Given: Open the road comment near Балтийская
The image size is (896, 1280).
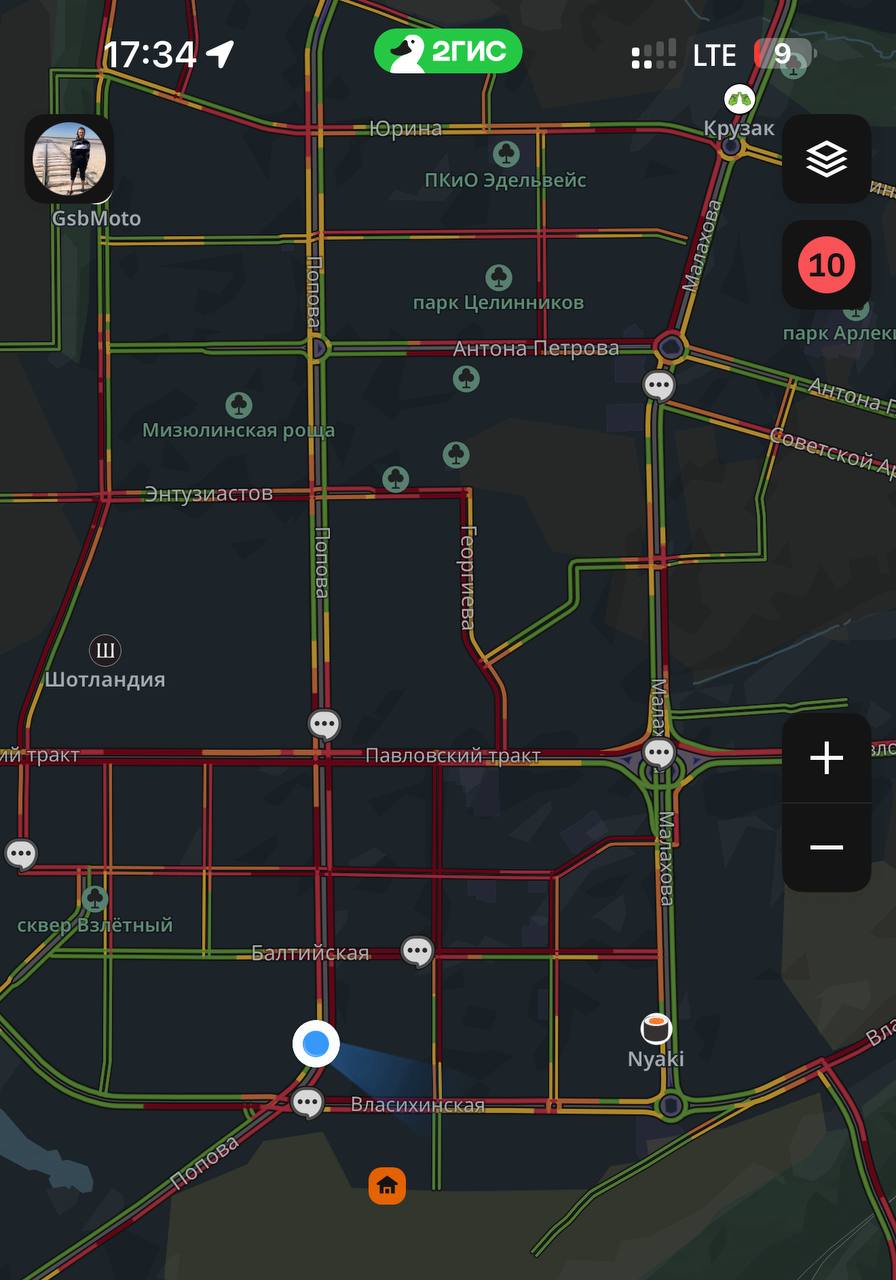Looking at the screenshot, I should (x=417, y=951).
